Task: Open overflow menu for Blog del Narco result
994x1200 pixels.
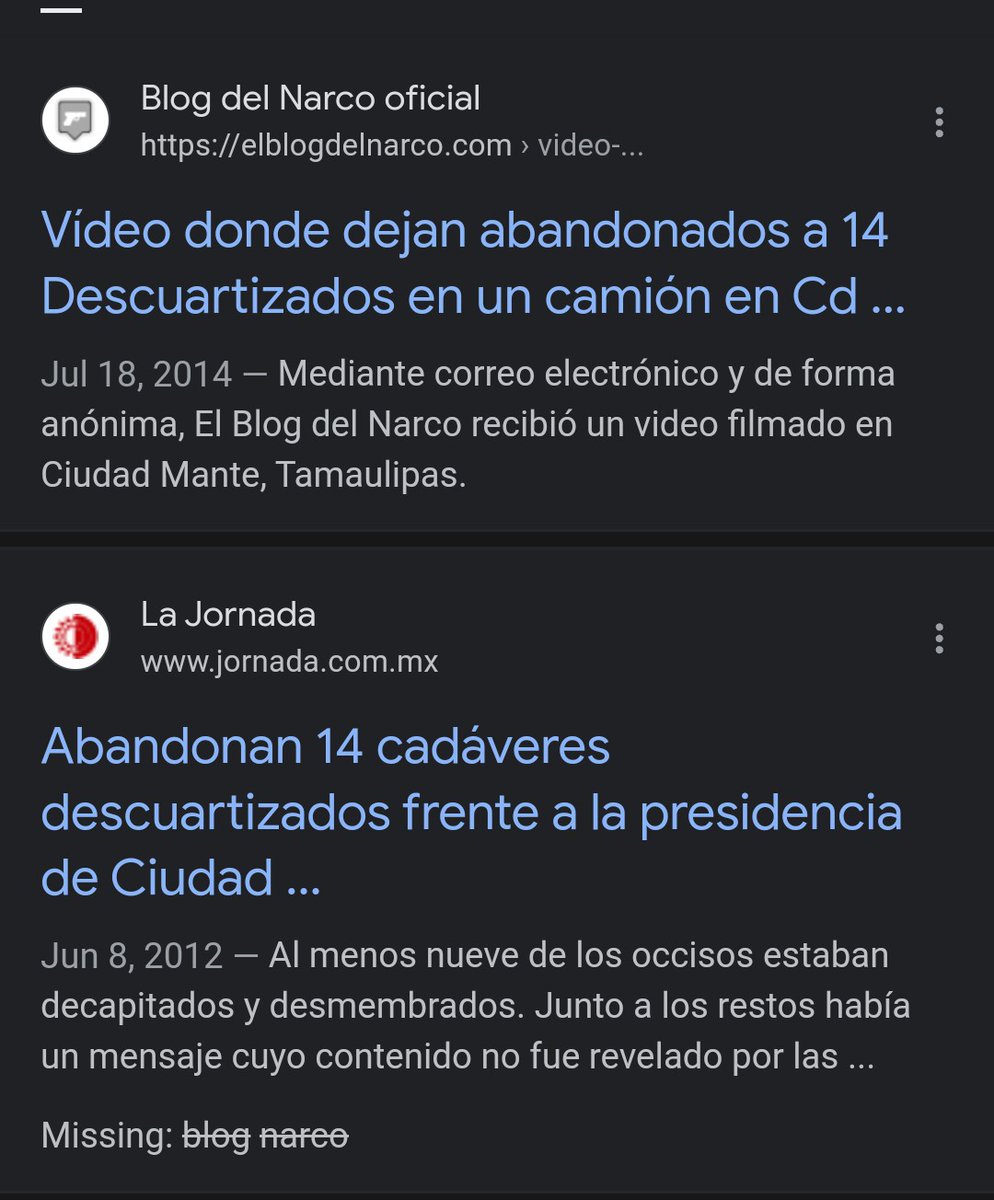Action: (938, 122)
